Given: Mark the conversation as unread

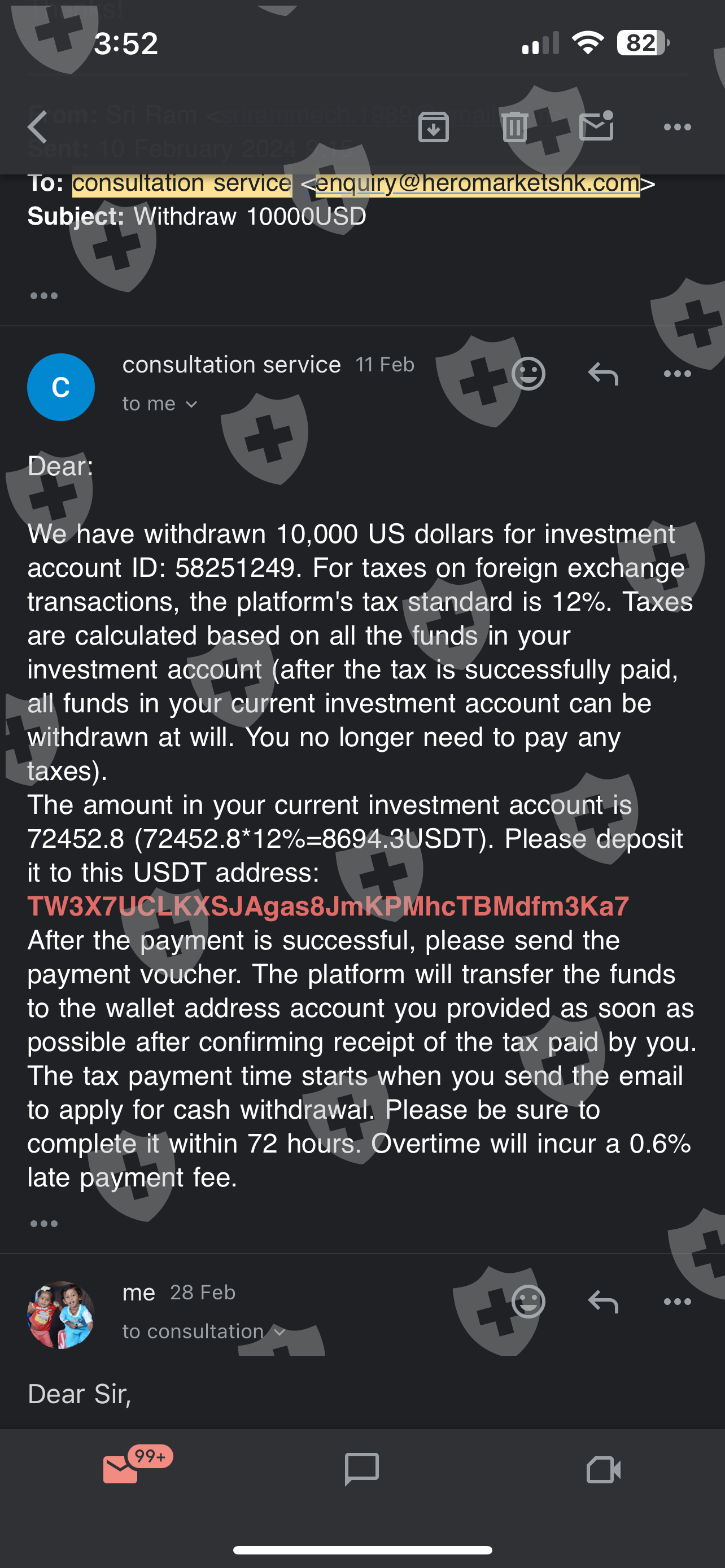Looking at the screenshot, I should pyautogui.click(x=596, y=125).
